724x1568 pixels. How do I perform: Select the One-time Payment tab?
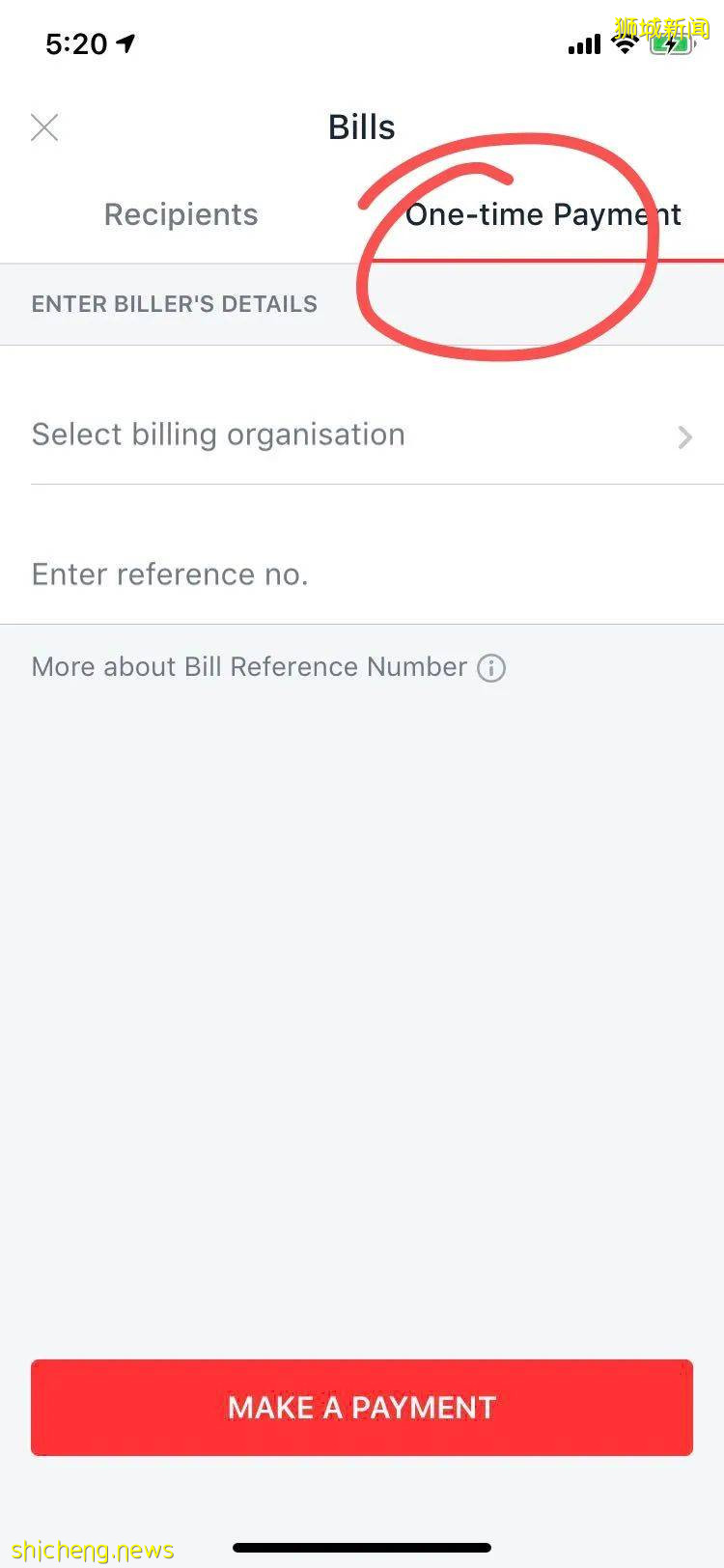(543, 214)
